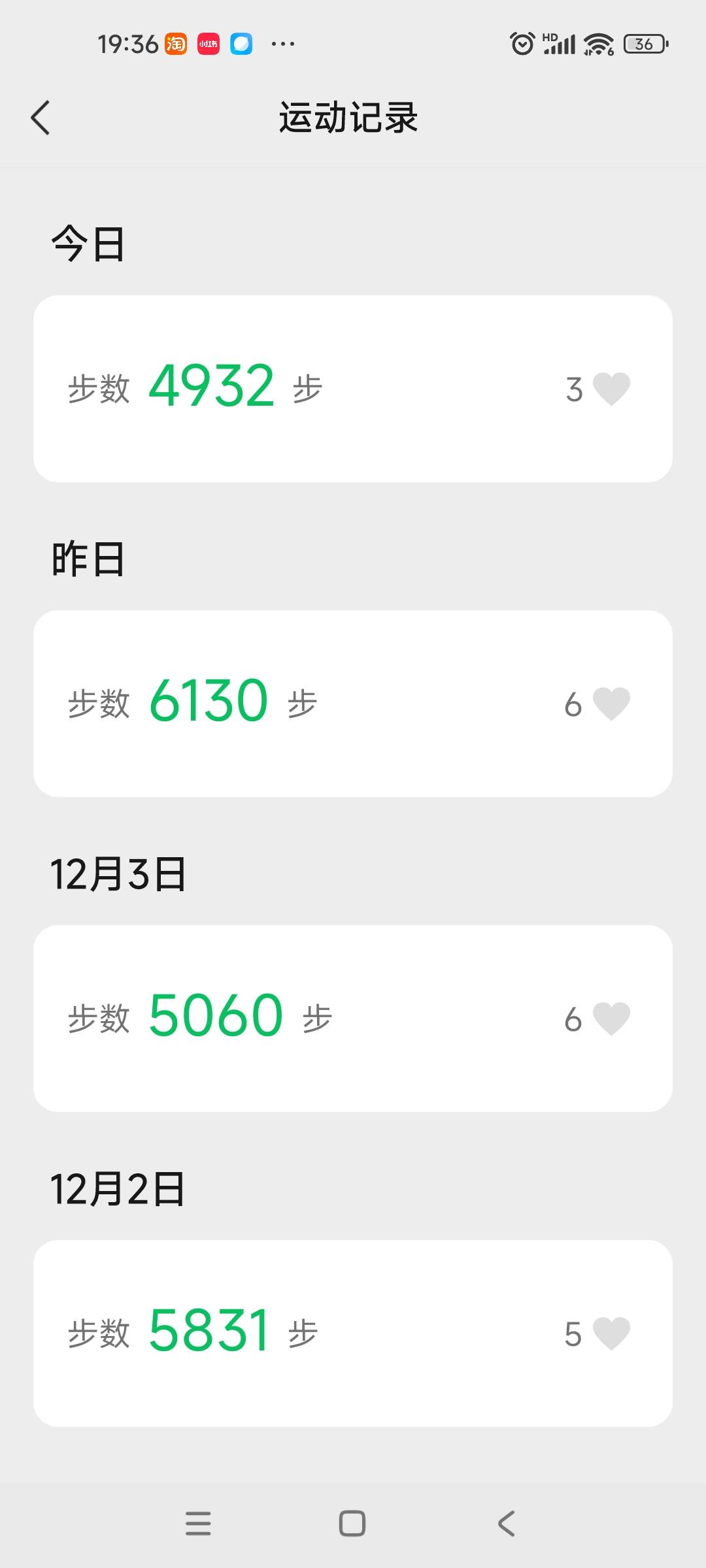Tap the heart beside 5831 steps
The width and height of the screenshot is (706, 1568).
pos(611,1331)
